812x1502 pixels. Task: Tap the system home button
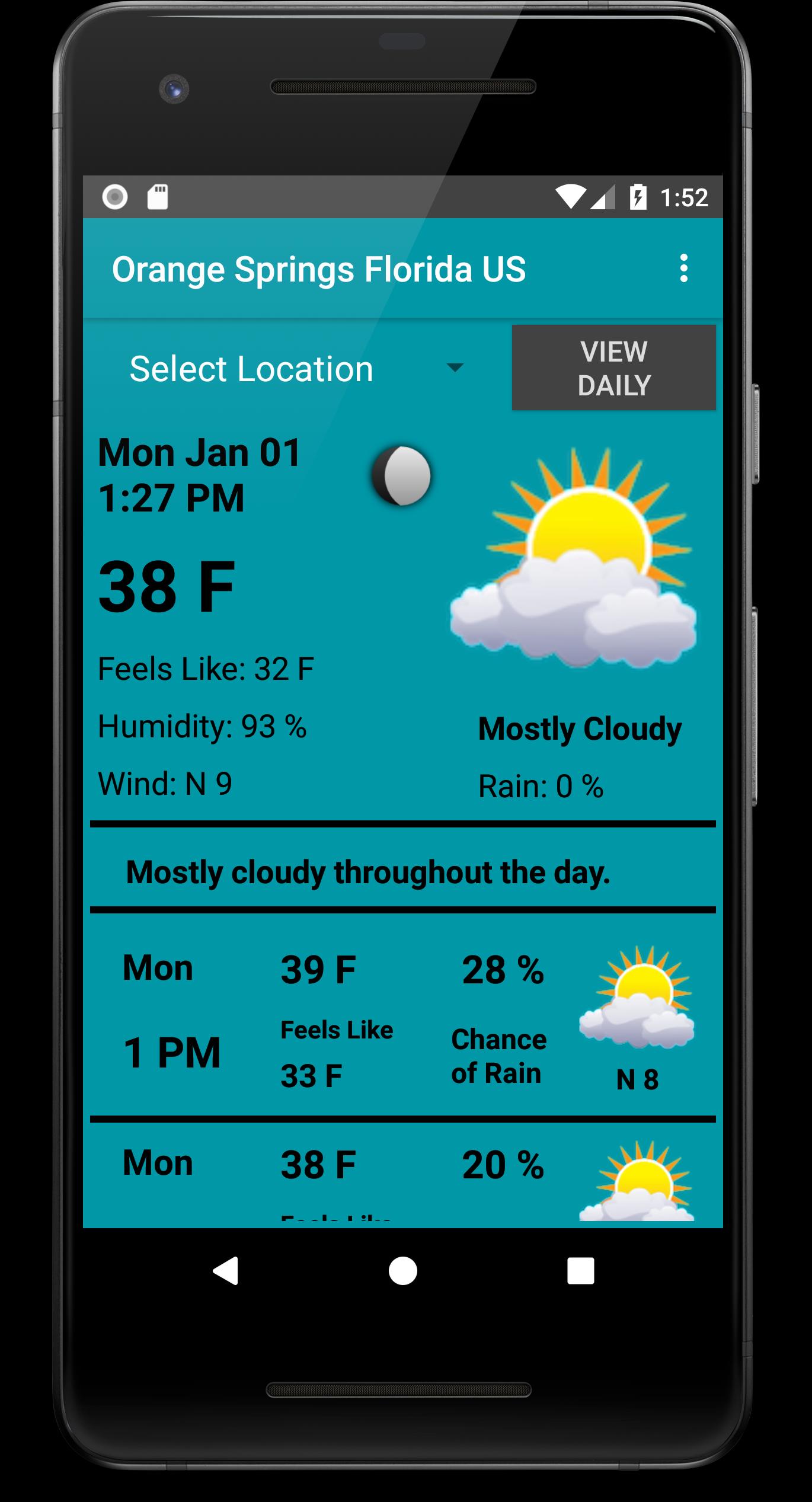click(403, 1270)
